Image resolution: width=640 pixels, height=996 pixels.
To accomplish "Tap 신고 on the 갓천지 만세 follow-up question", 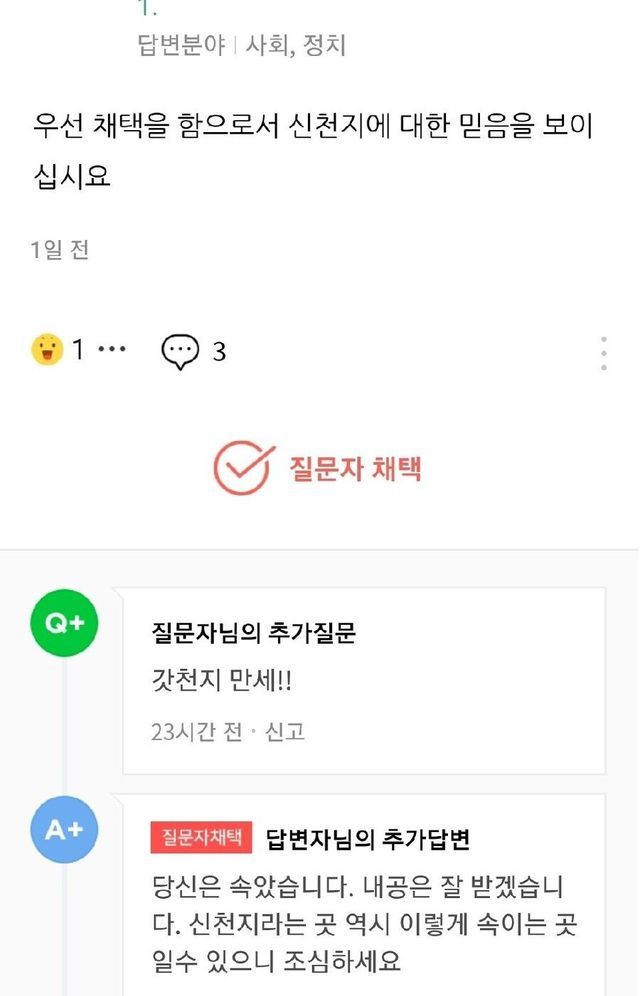I will point(285,731).
